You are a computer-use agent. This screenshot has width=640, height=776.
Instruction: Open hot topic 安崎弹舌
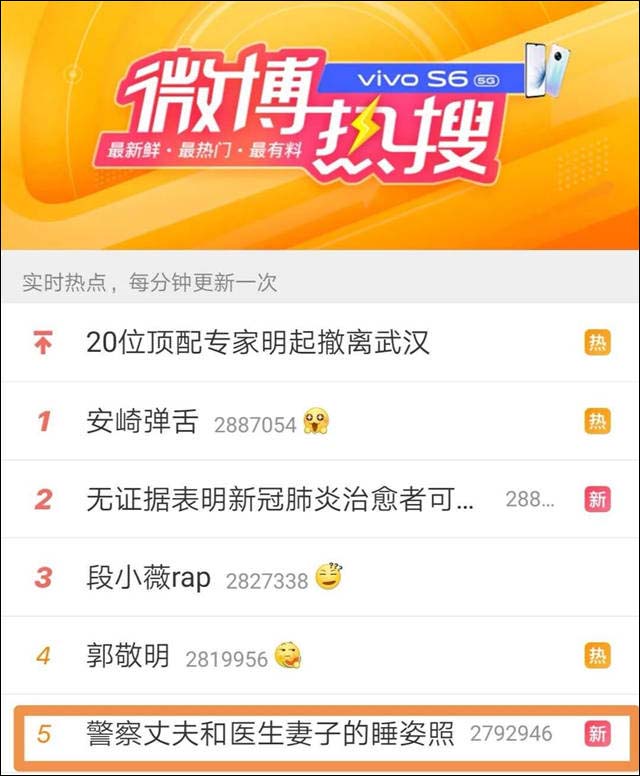[x=143, y=422]
